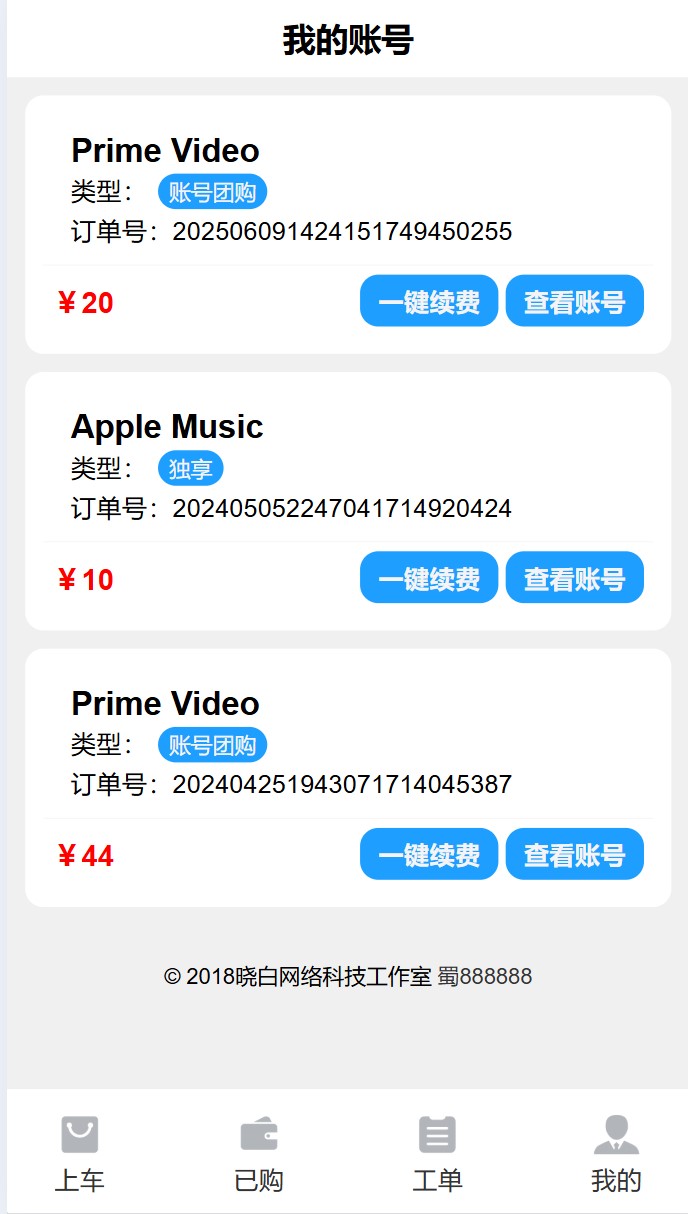
Task: Tap 查看账号 on the ¥44 Prime Video order
Action: [x=575, y=855]
